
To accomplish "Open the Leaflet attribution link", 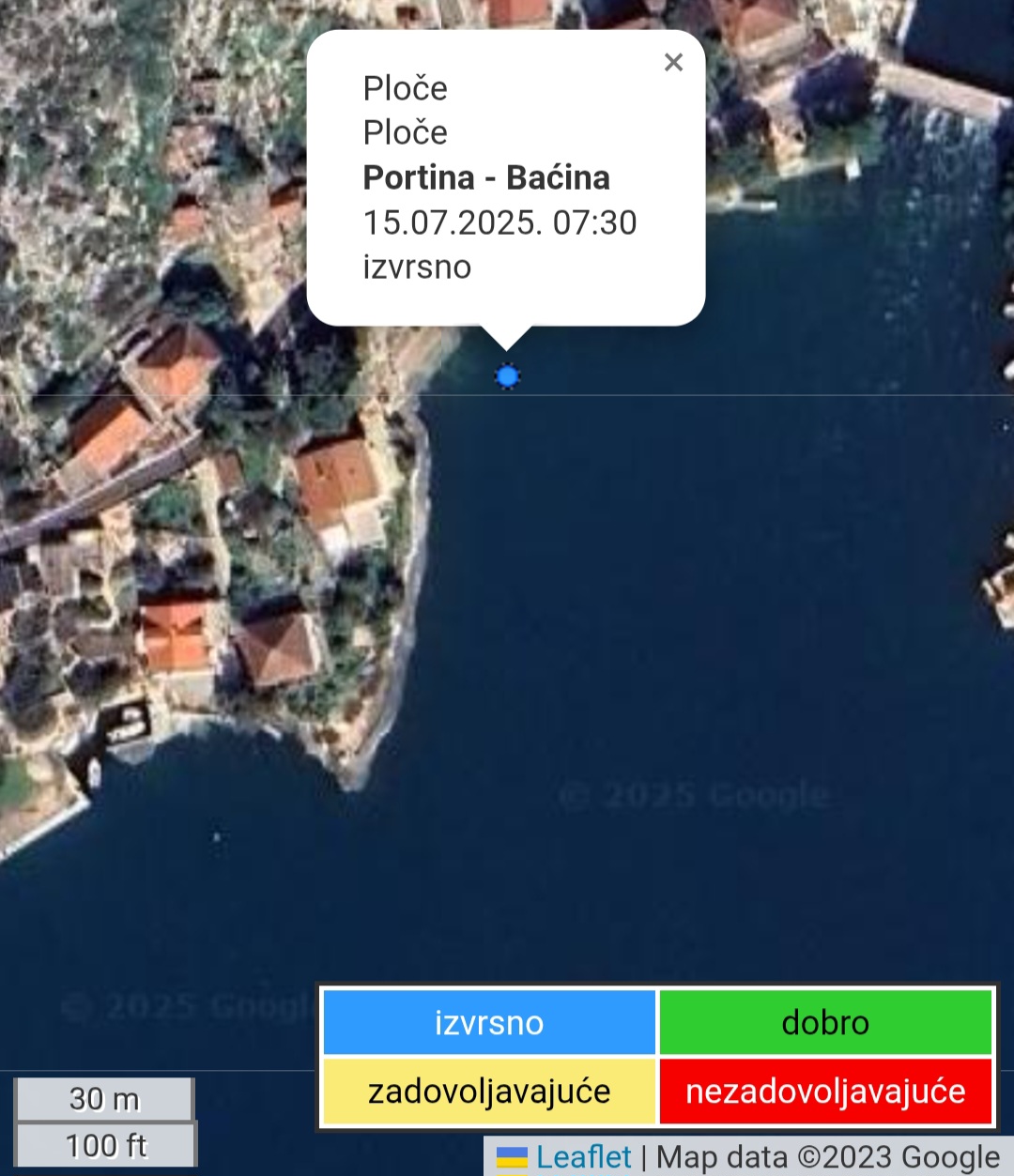I will pyautogui.click(x=583, y=1156).
